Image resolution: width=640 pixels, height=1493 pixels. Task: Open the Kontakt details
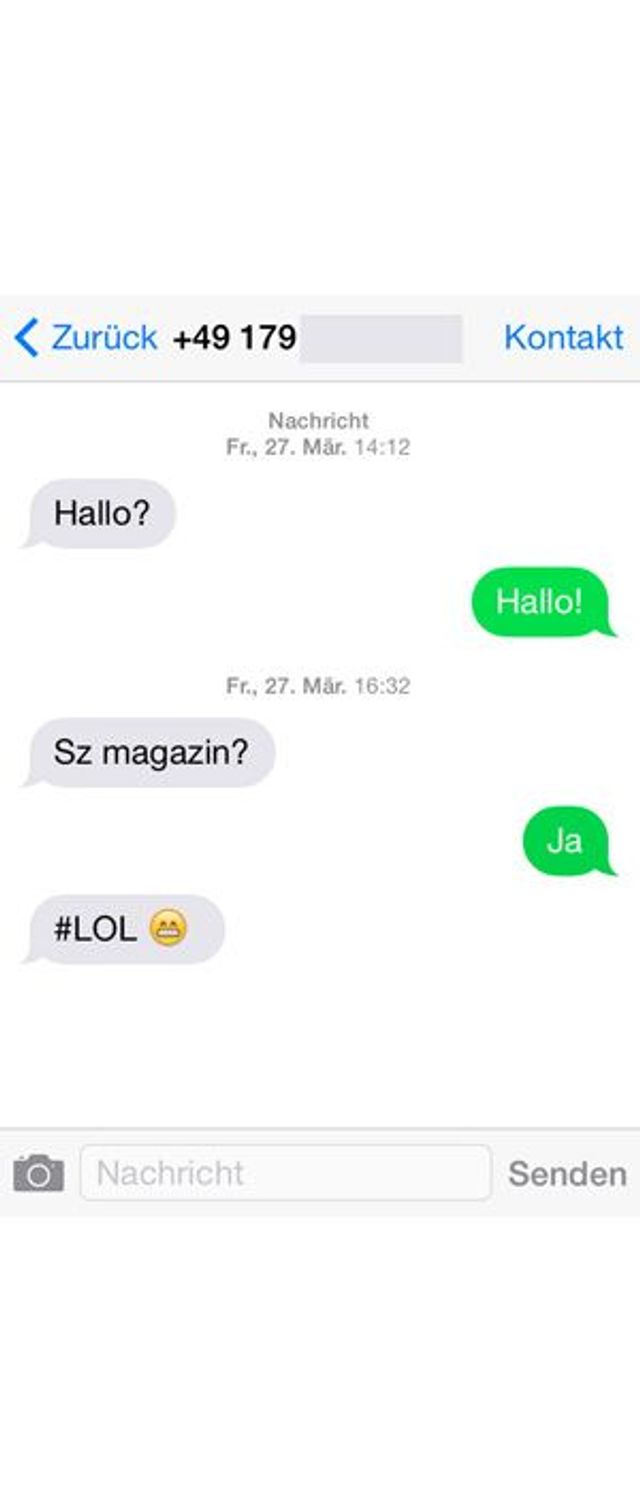563,338
